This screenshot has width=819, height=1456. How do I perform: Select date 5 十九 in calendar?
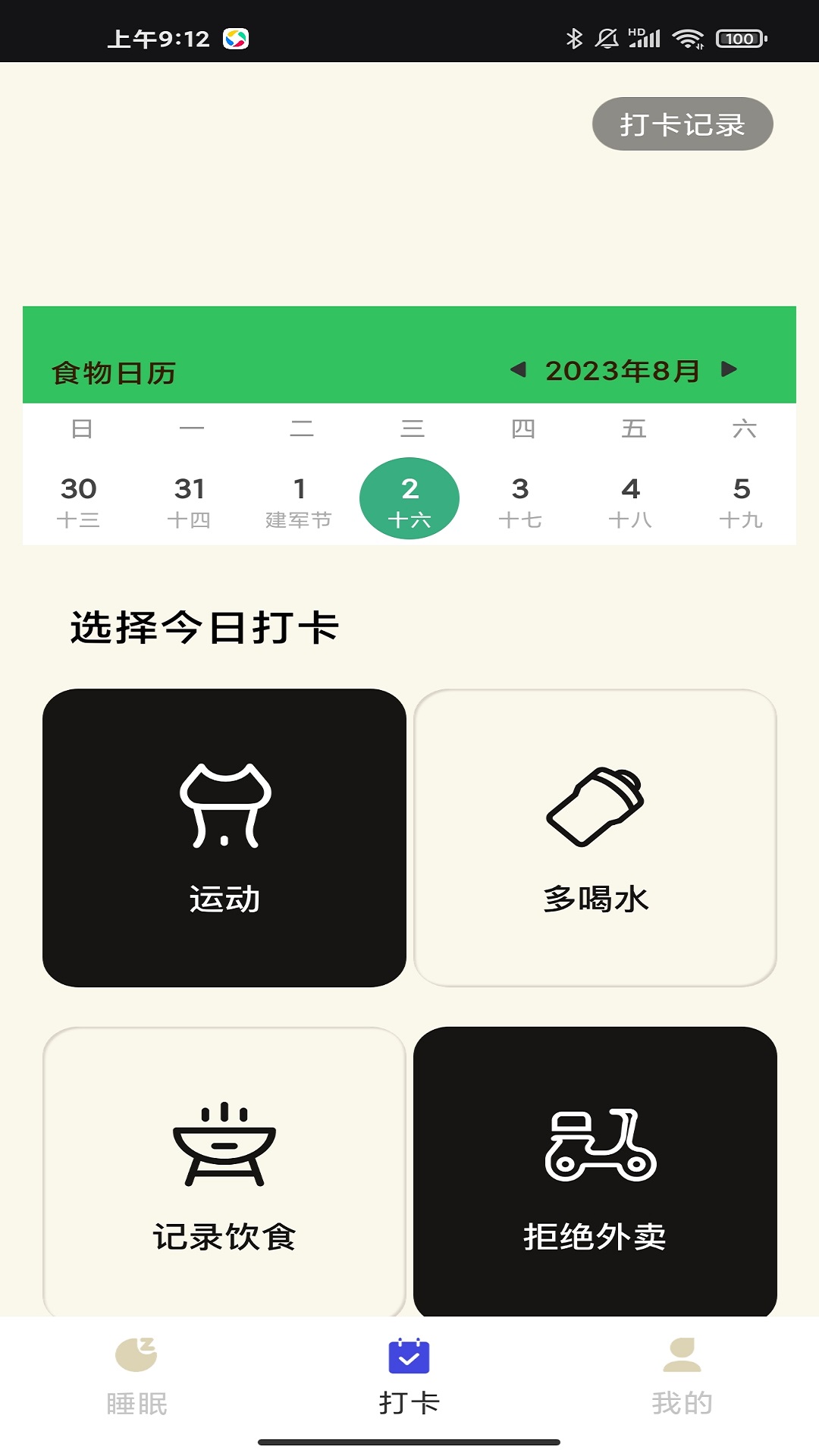(741, 500)
